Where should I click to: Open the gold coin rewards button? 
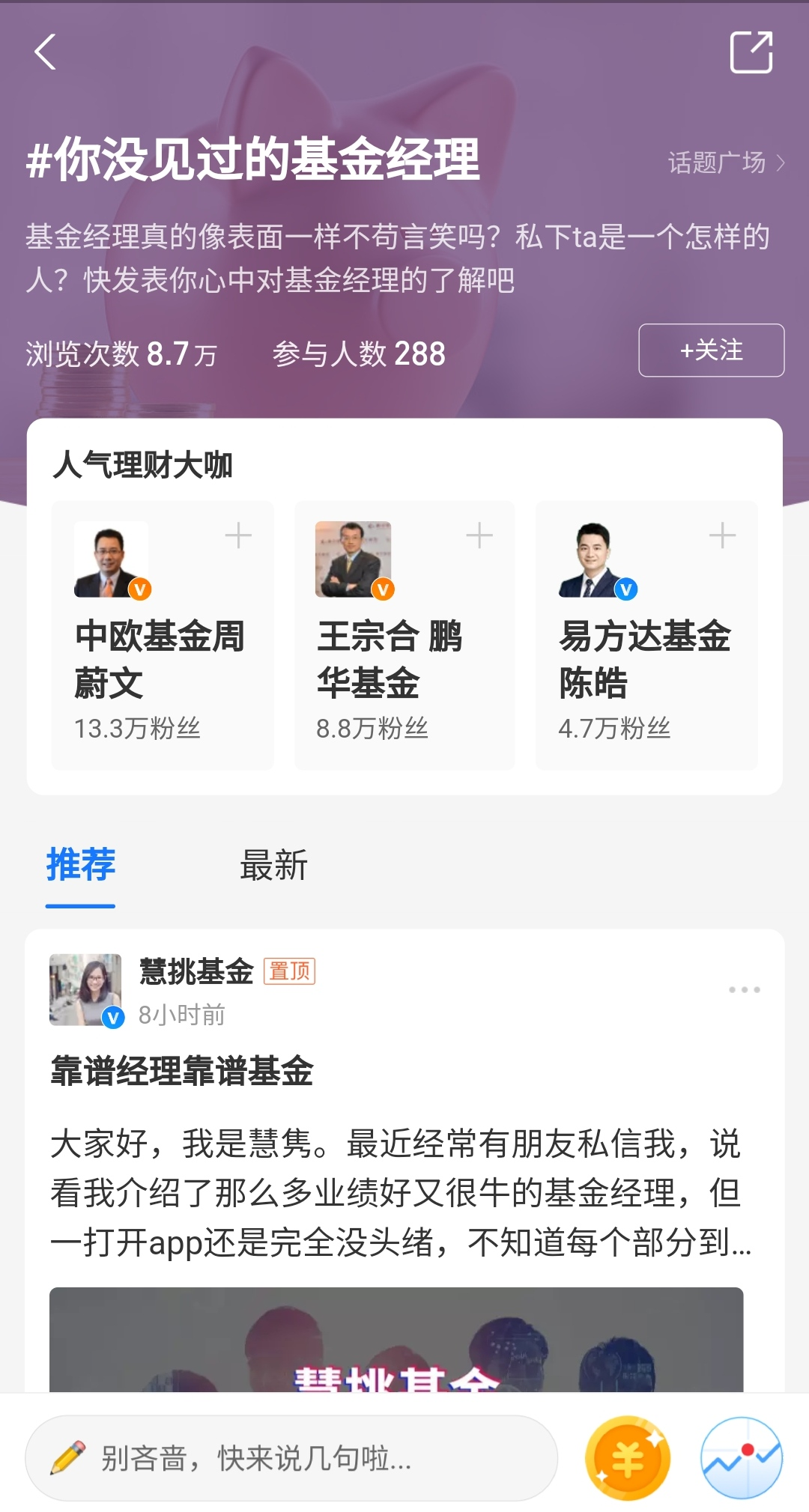(x=628, y=1458)
